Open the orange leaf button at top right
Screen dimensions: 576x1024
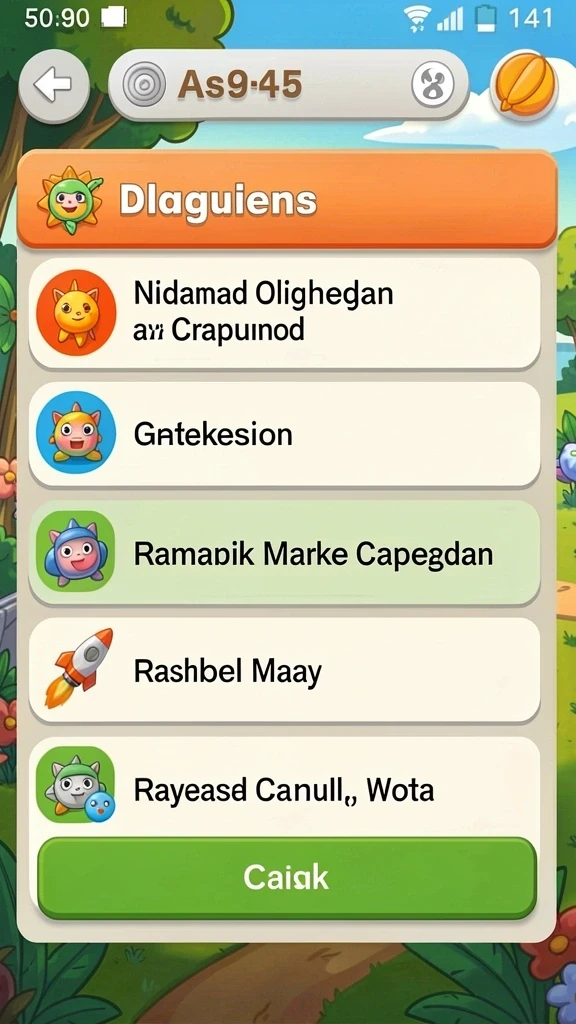(524, 85)
